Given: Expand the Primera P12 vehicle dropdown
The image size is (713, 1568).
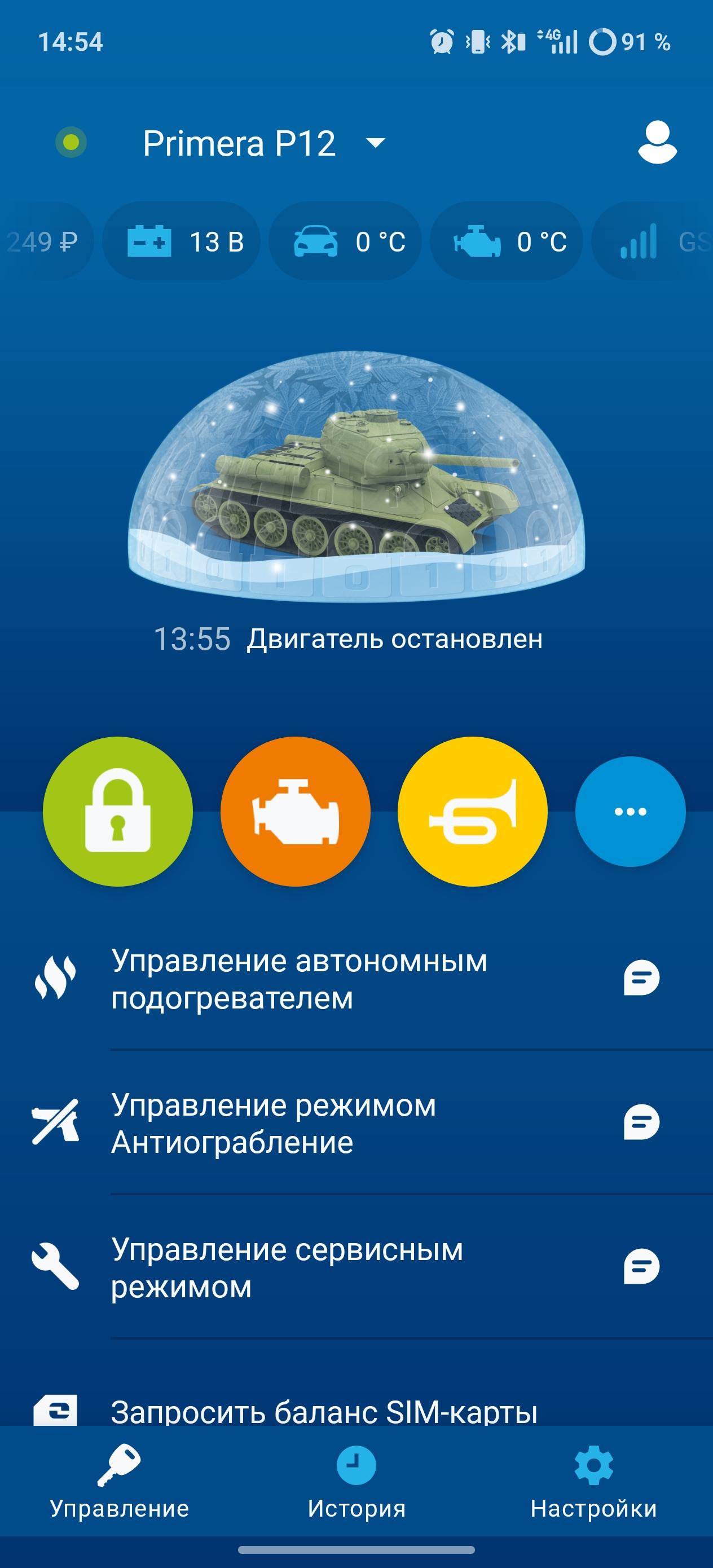Looking at the screenshot, I should click(x=375, y=143).
